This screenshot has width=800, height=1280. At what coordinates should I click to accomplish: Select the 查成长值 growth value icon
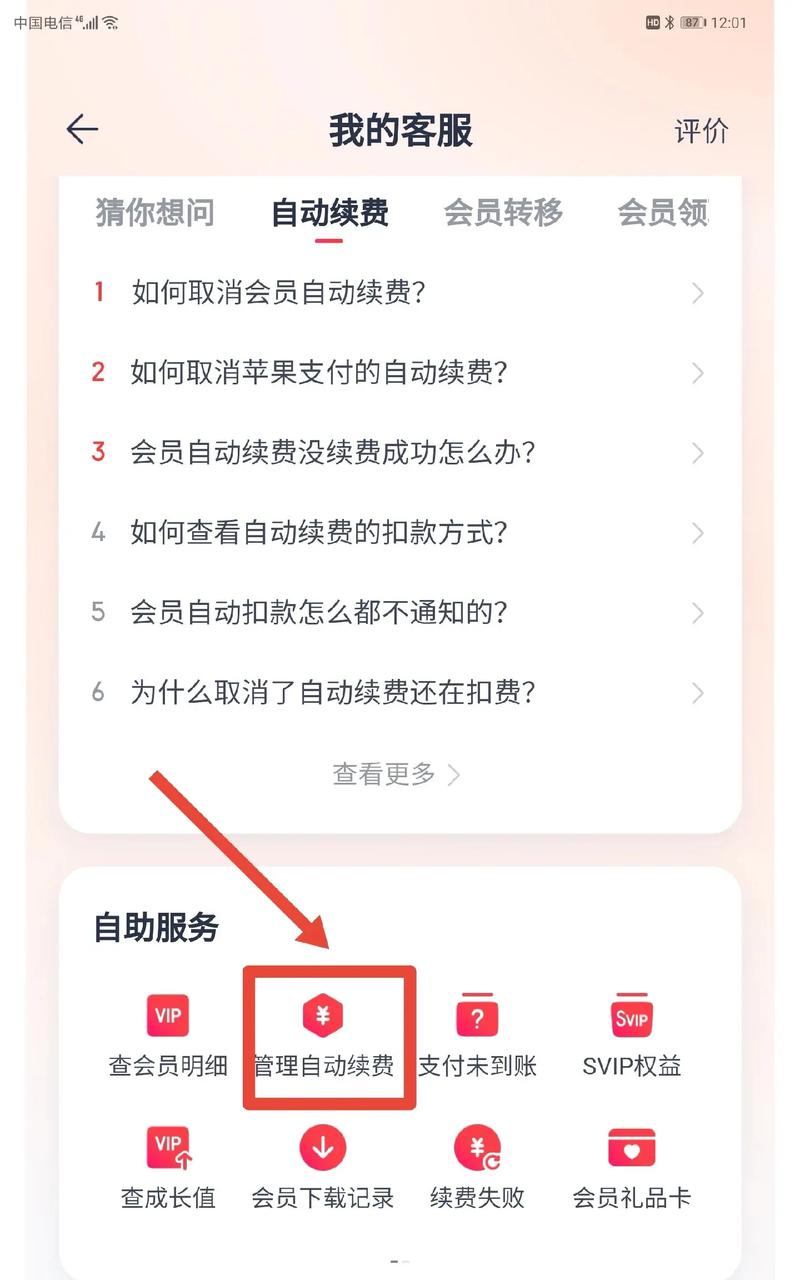tap(166, 1165)
